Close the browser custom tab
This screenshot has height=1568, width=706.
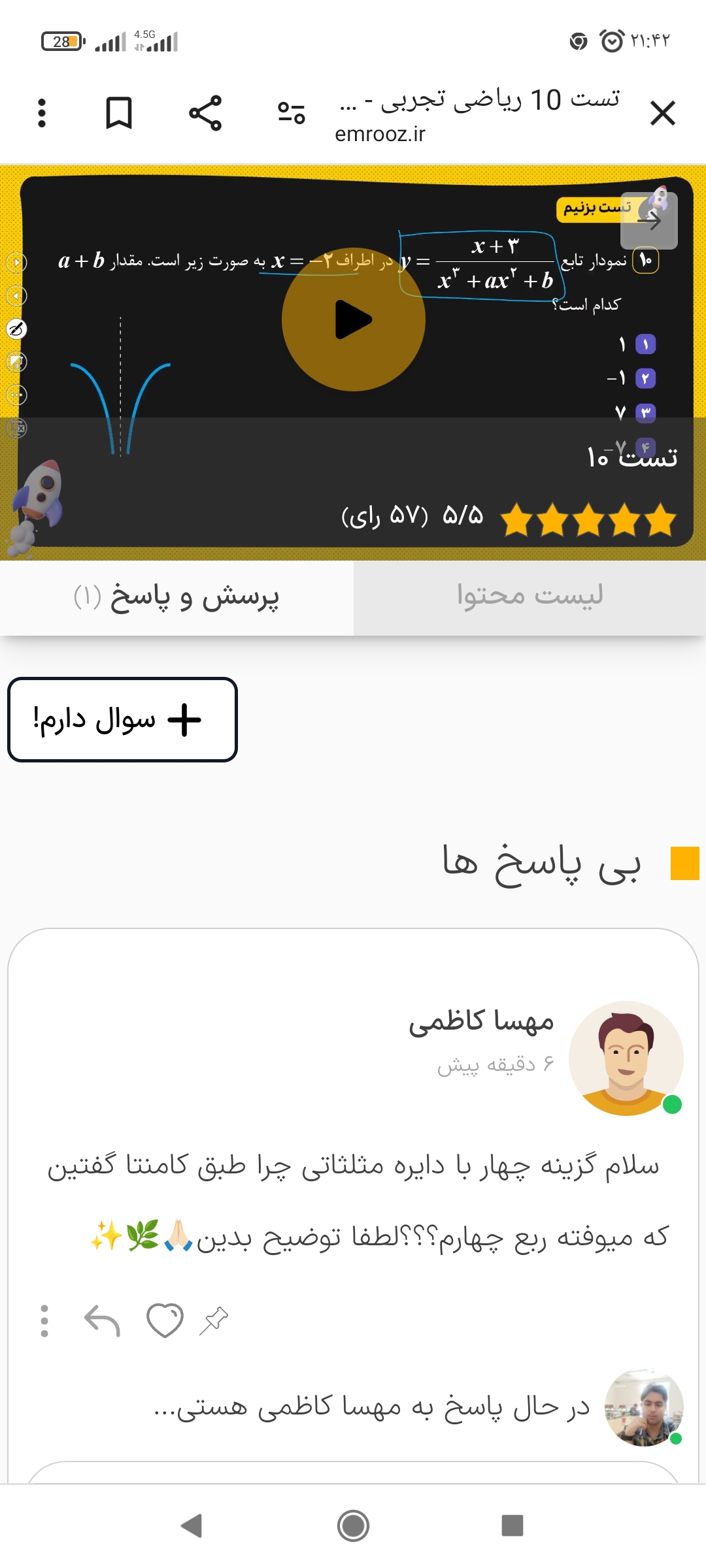tap(662, 114)
